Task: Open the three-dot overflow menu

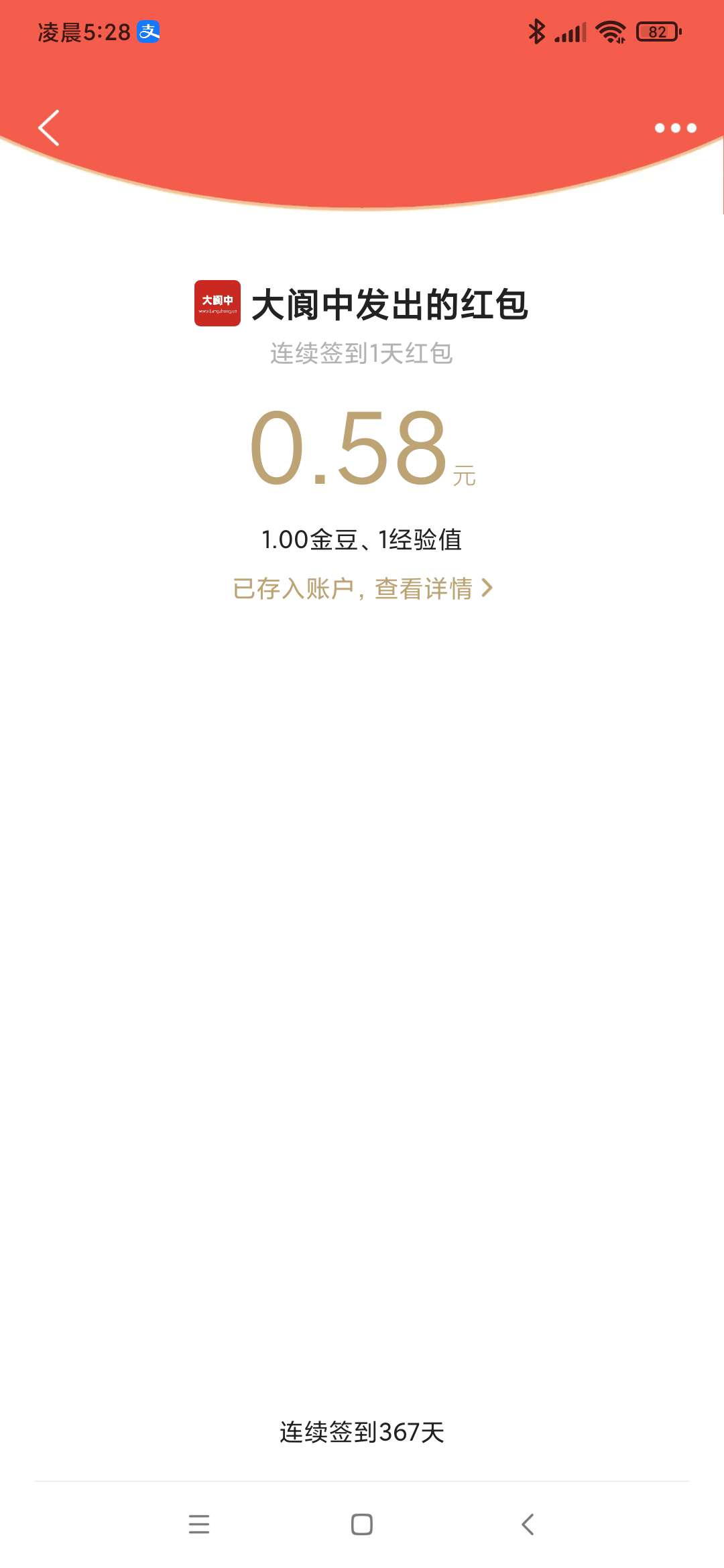Action: 675,128
